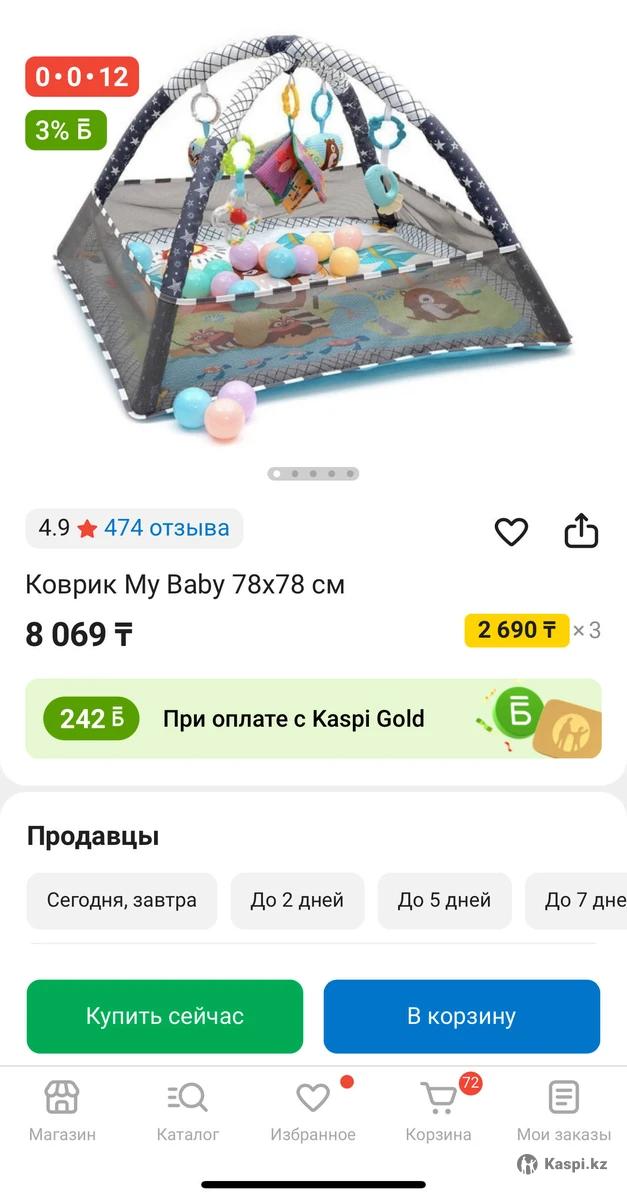627x1200 pixels.
Task: Switch to the Магазин tab
Action: 62,1111
